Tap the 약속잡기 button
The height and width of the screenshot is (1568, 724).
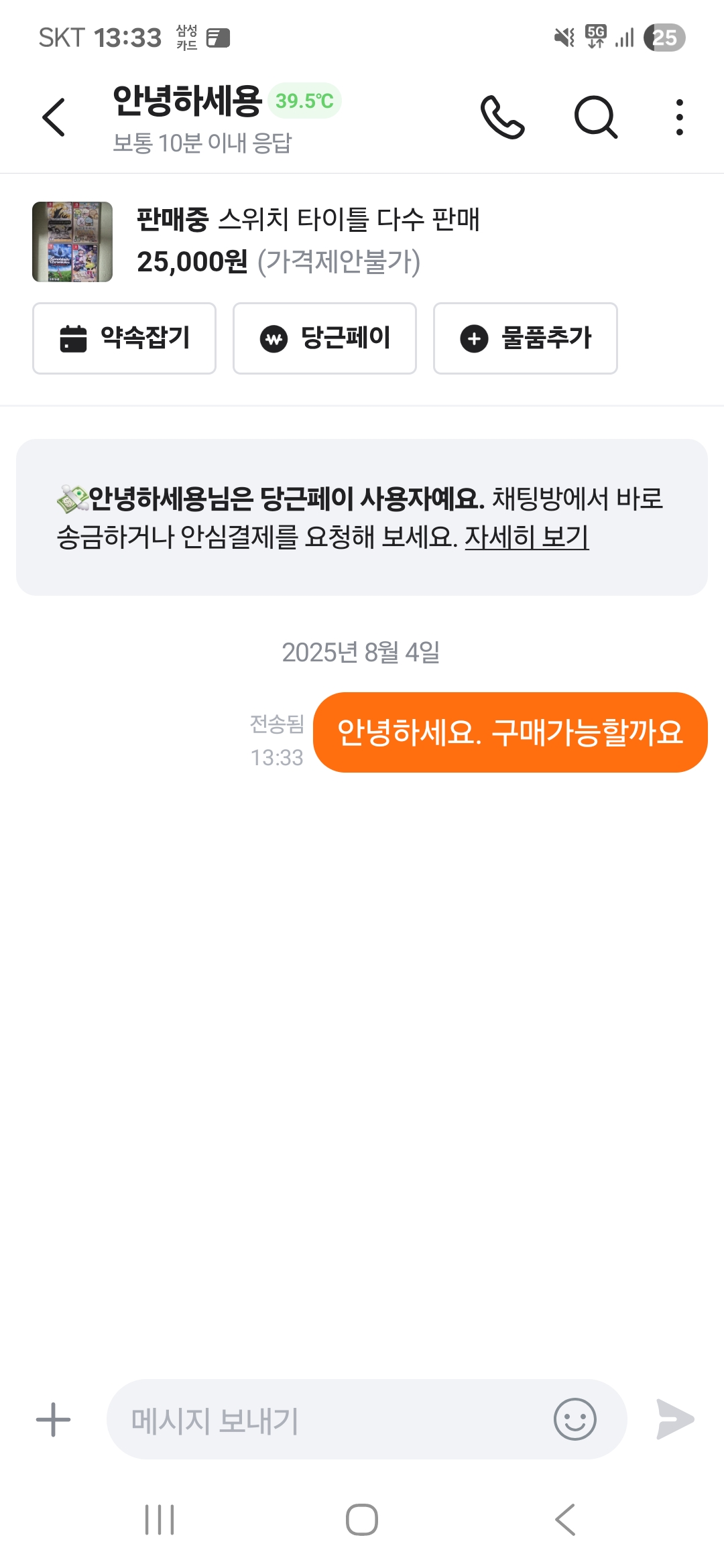124,338
